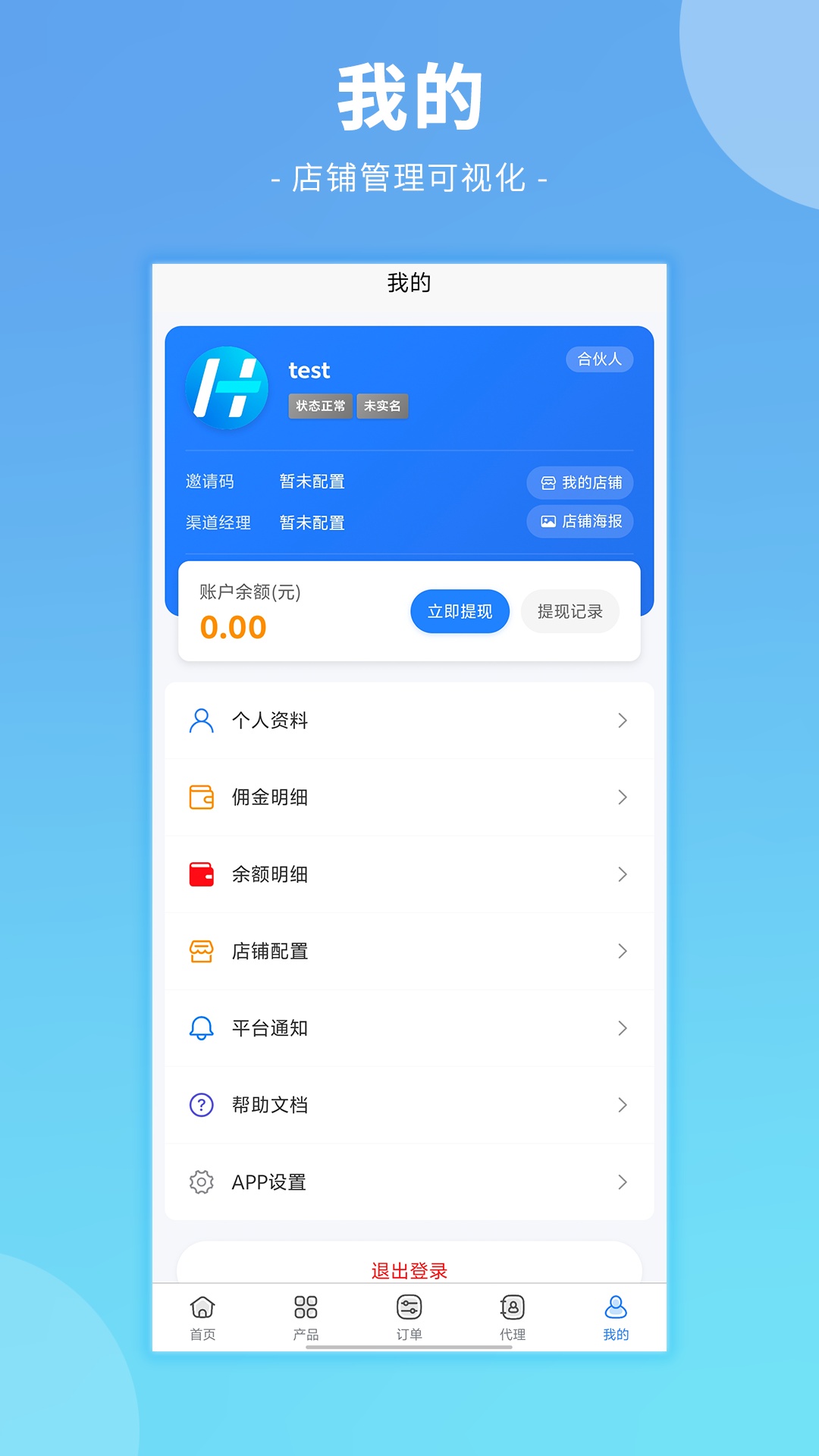The width and height of the screenshot is (819, 1456).
Task: Click the shop icon on 我的店铺 button
Action: point(548,482)
